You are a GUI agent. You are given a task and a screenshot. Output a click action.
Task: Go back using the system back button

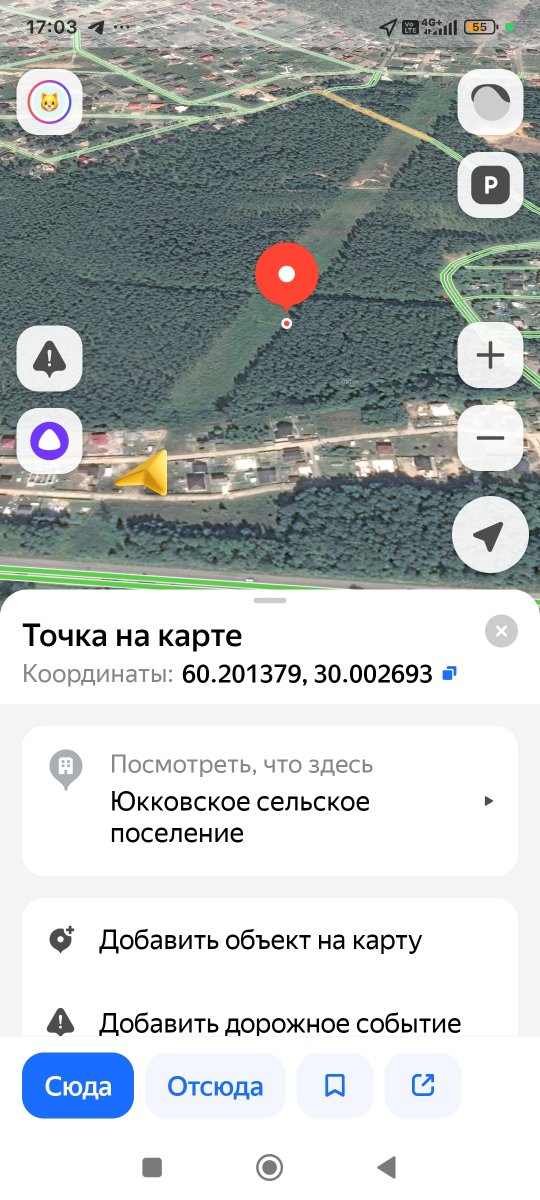(386, 1167)
